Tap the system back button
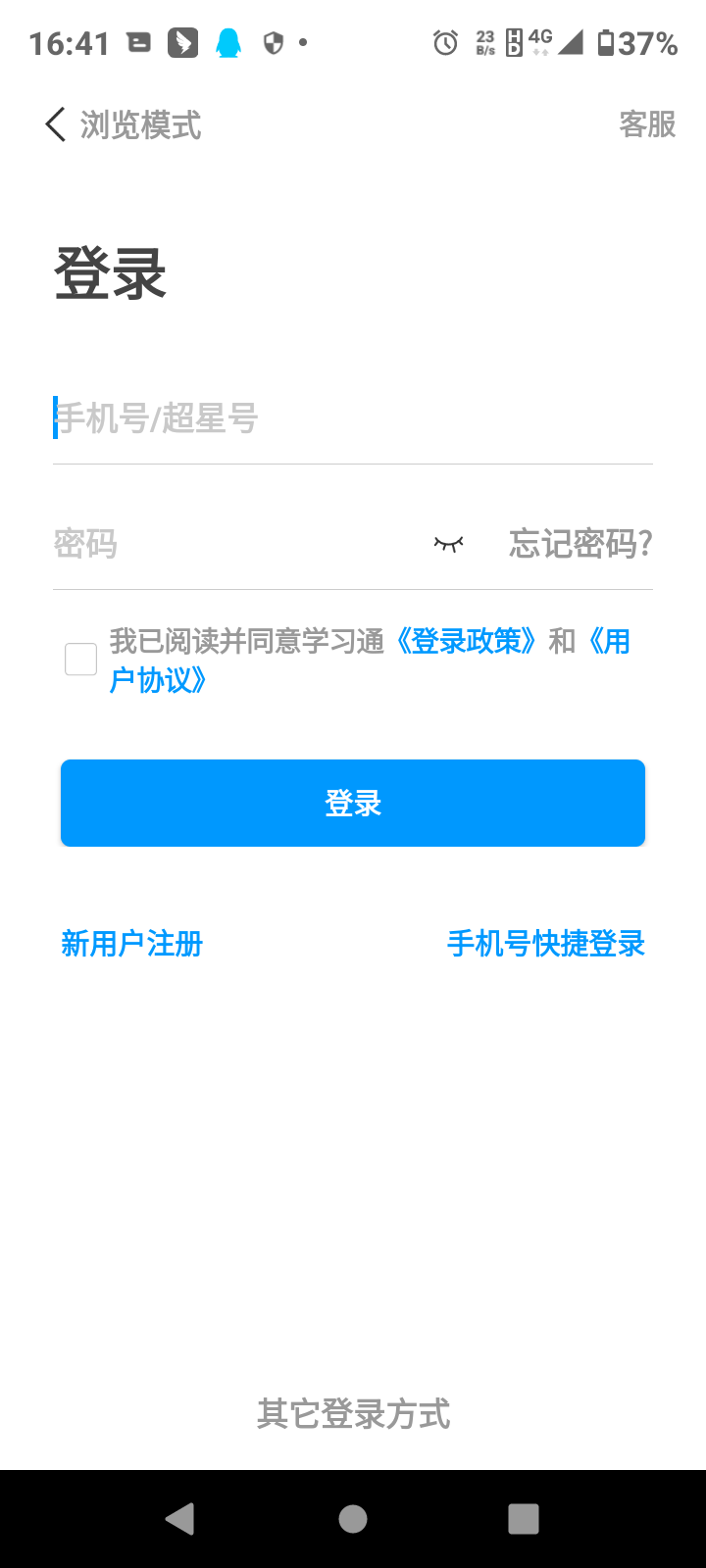706x1568 pixels. pos(180,1519)
